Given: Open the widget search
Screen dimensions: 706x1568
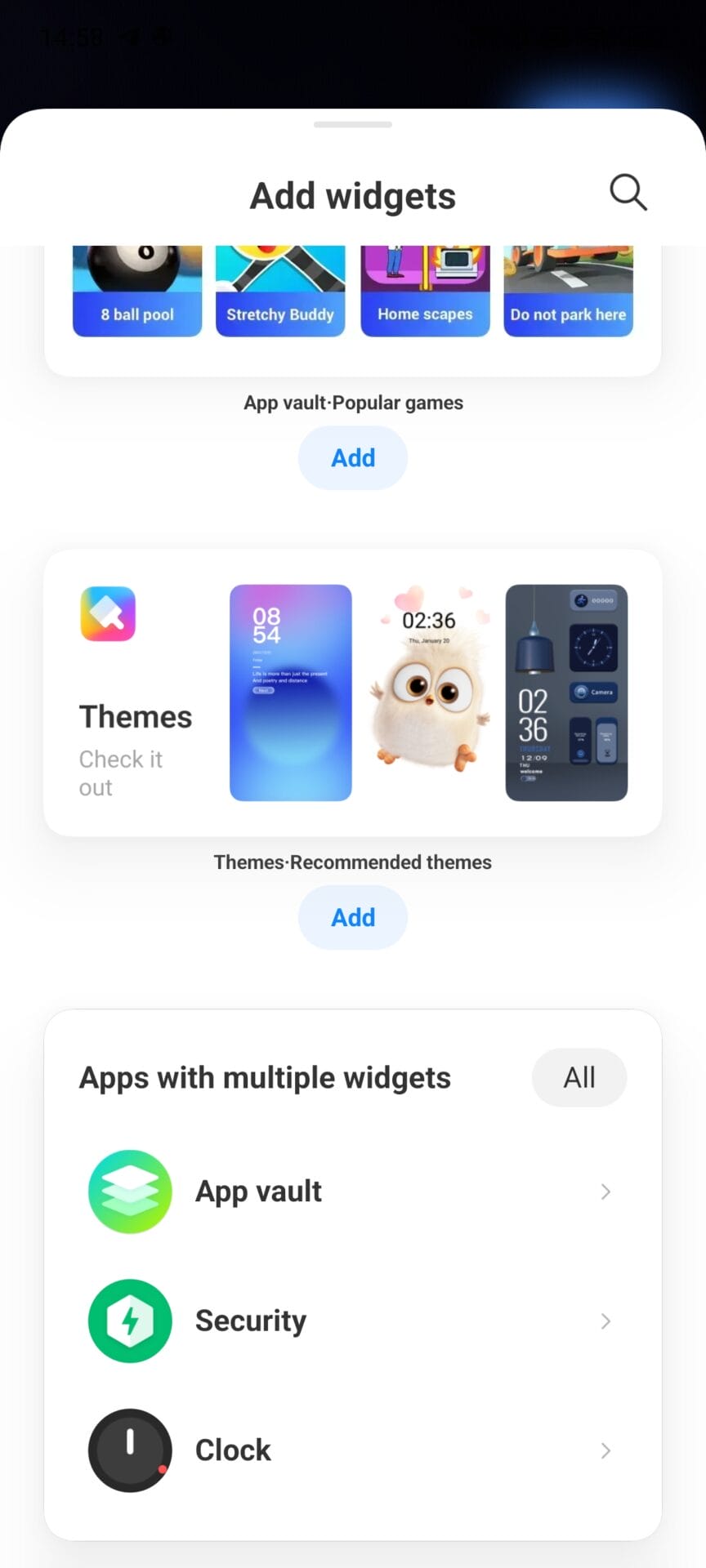Looking at the screenshot, I should pyautogui.click(x=628, y=193).
